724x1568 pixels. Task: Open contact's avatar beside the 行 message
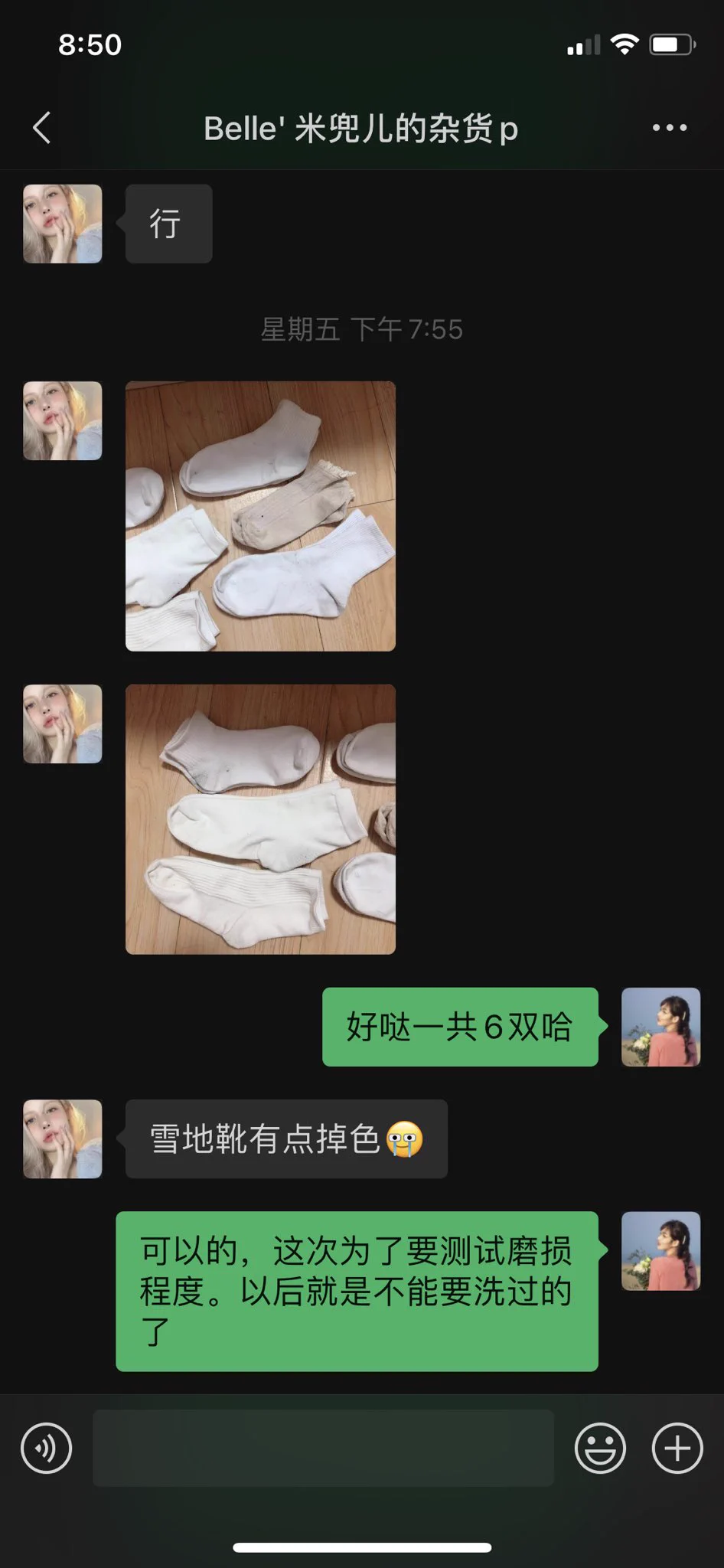63,224
